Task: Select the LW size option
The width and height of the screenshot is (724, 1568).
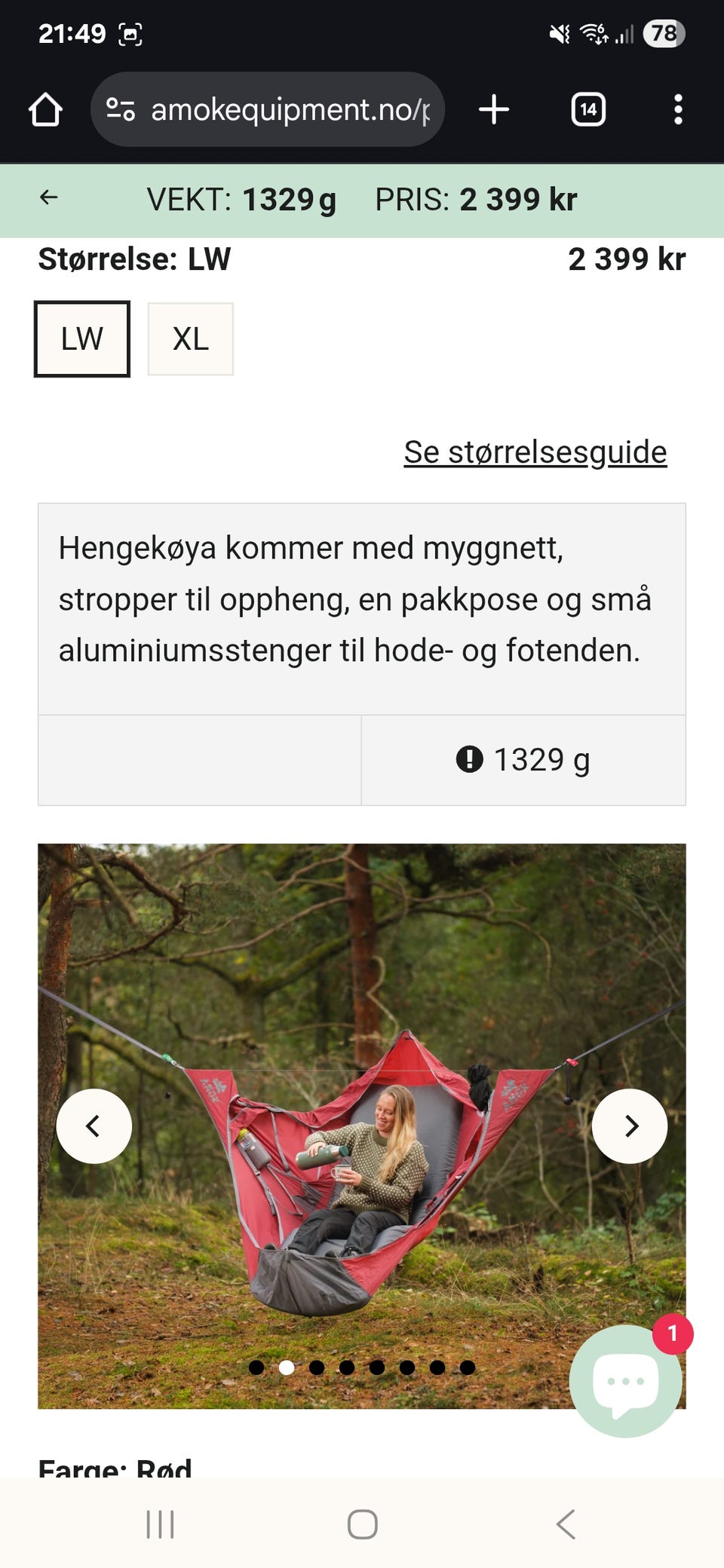Action: 81,338
